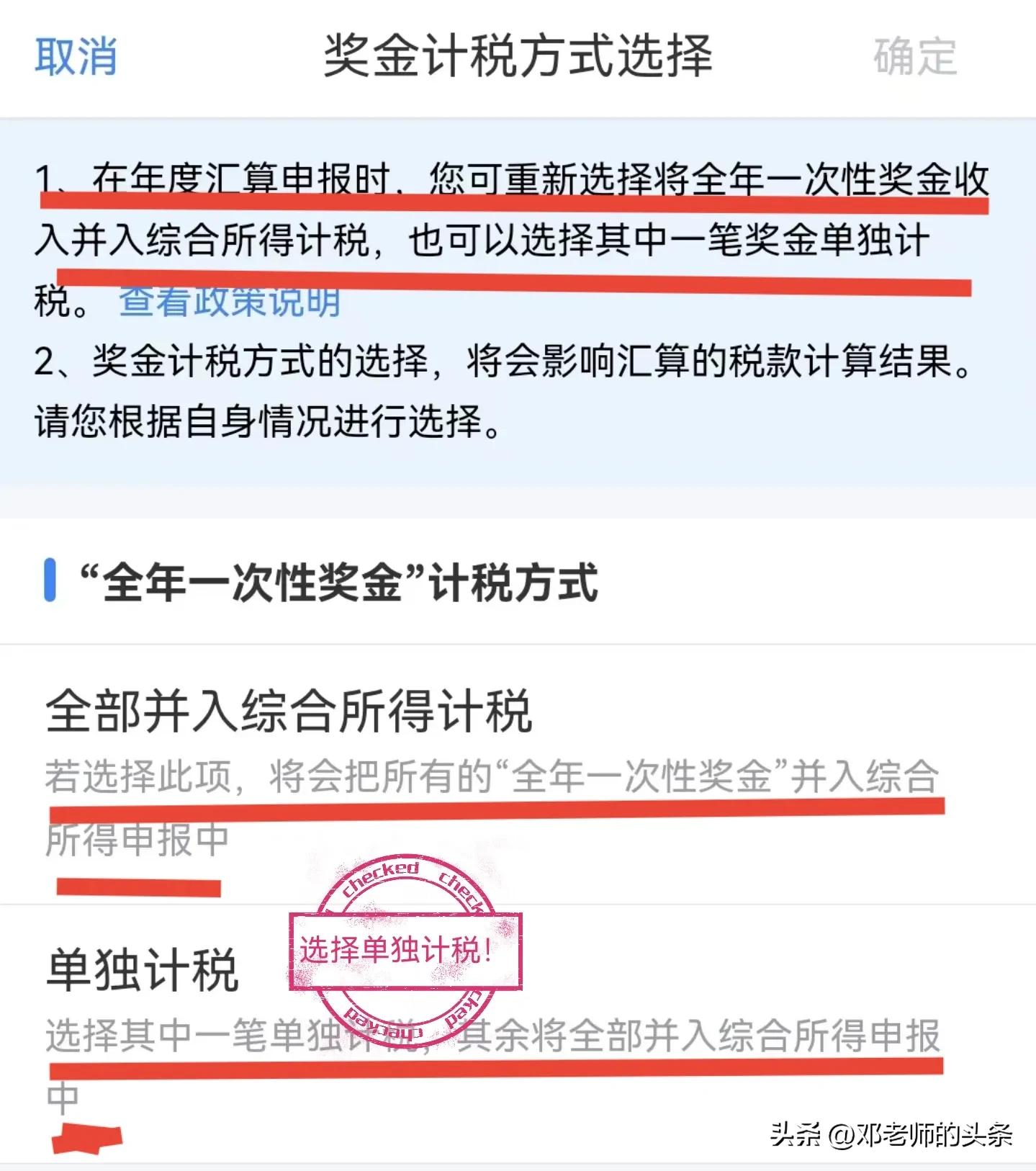The image size is (1036, 1171).
Task: Click the 选择单独计税 stamp annotation
Action: 407,951
